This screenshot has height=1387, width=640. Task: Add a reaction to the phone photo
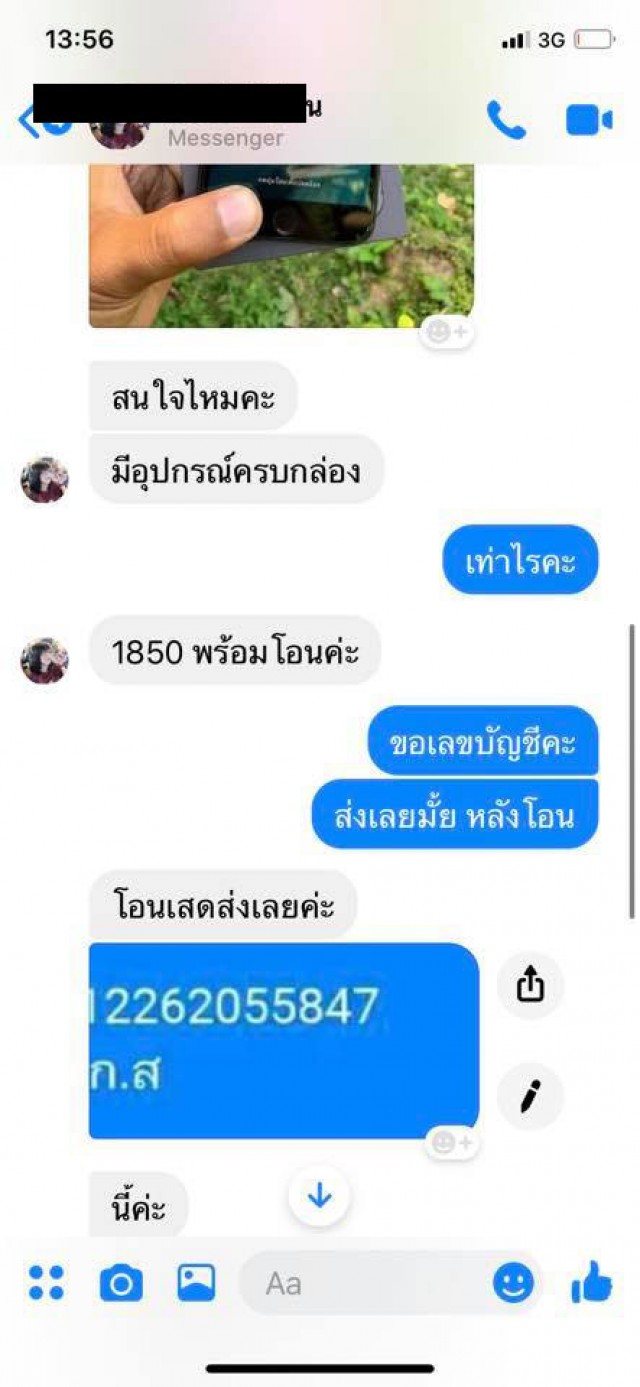tap(446, 332)
